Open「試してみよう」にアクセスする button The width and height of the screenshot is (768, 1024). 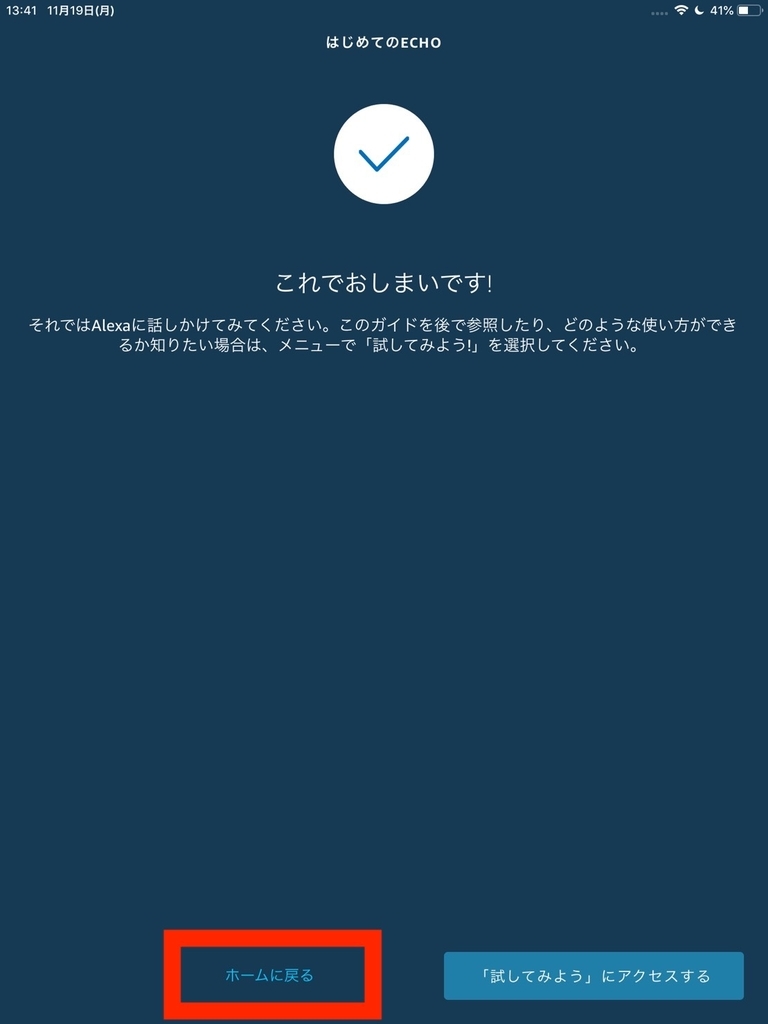click(x=594, y=976)
